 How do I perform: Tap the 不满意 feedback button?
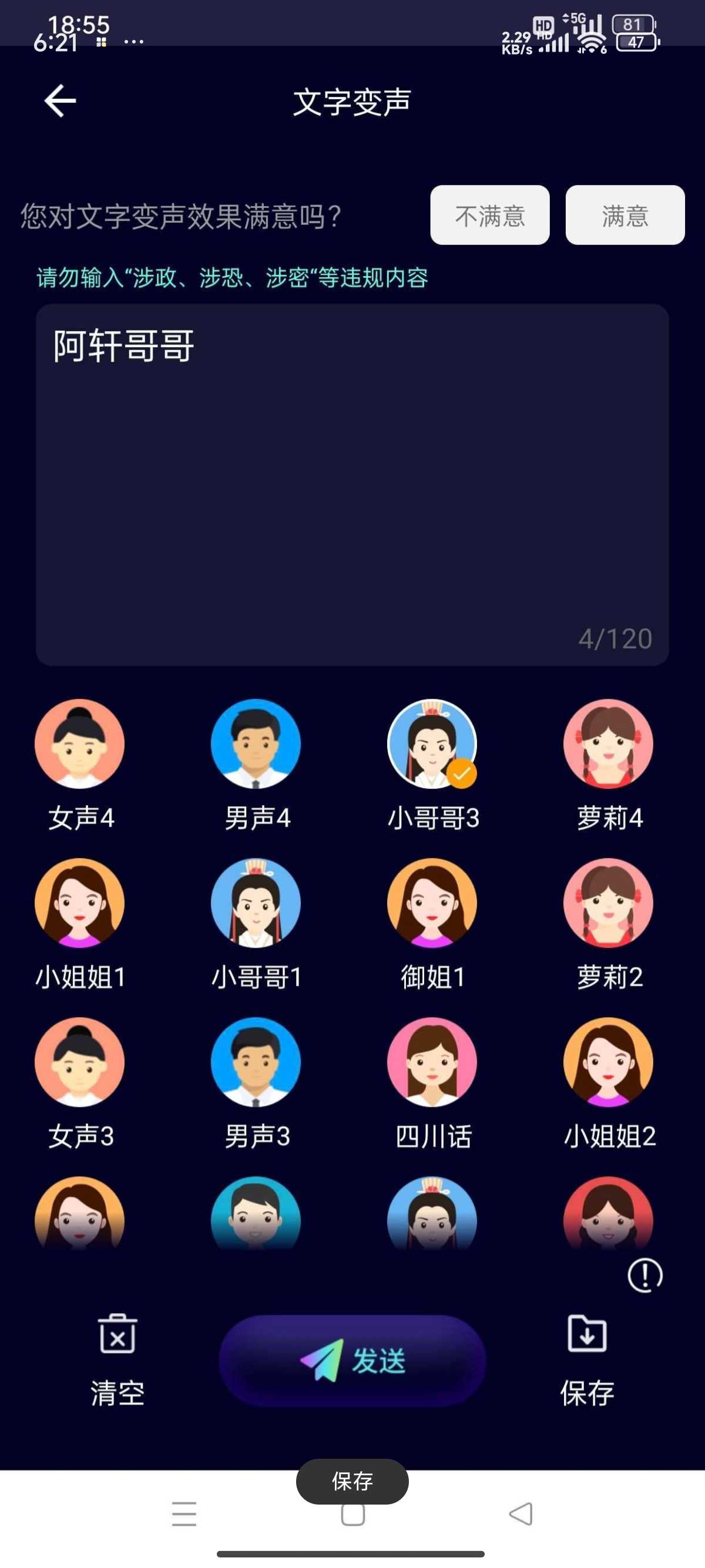(489, 215)
